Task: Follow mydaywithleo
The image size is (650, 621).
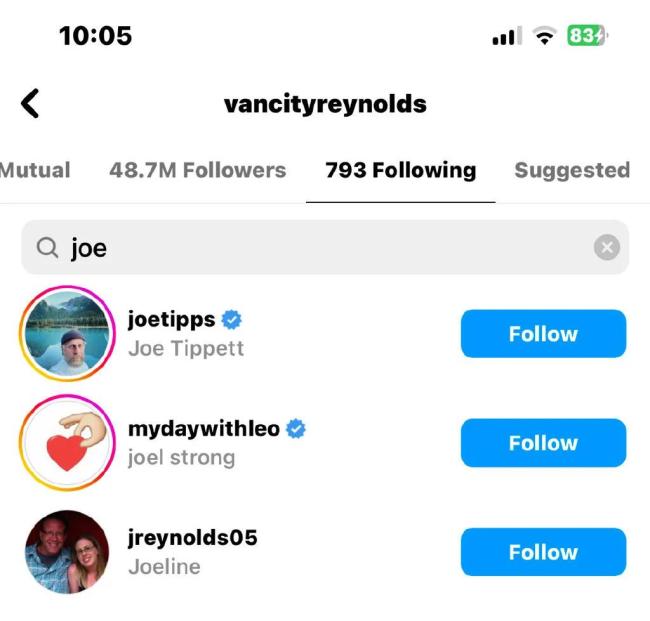Action: click(543, 443)
